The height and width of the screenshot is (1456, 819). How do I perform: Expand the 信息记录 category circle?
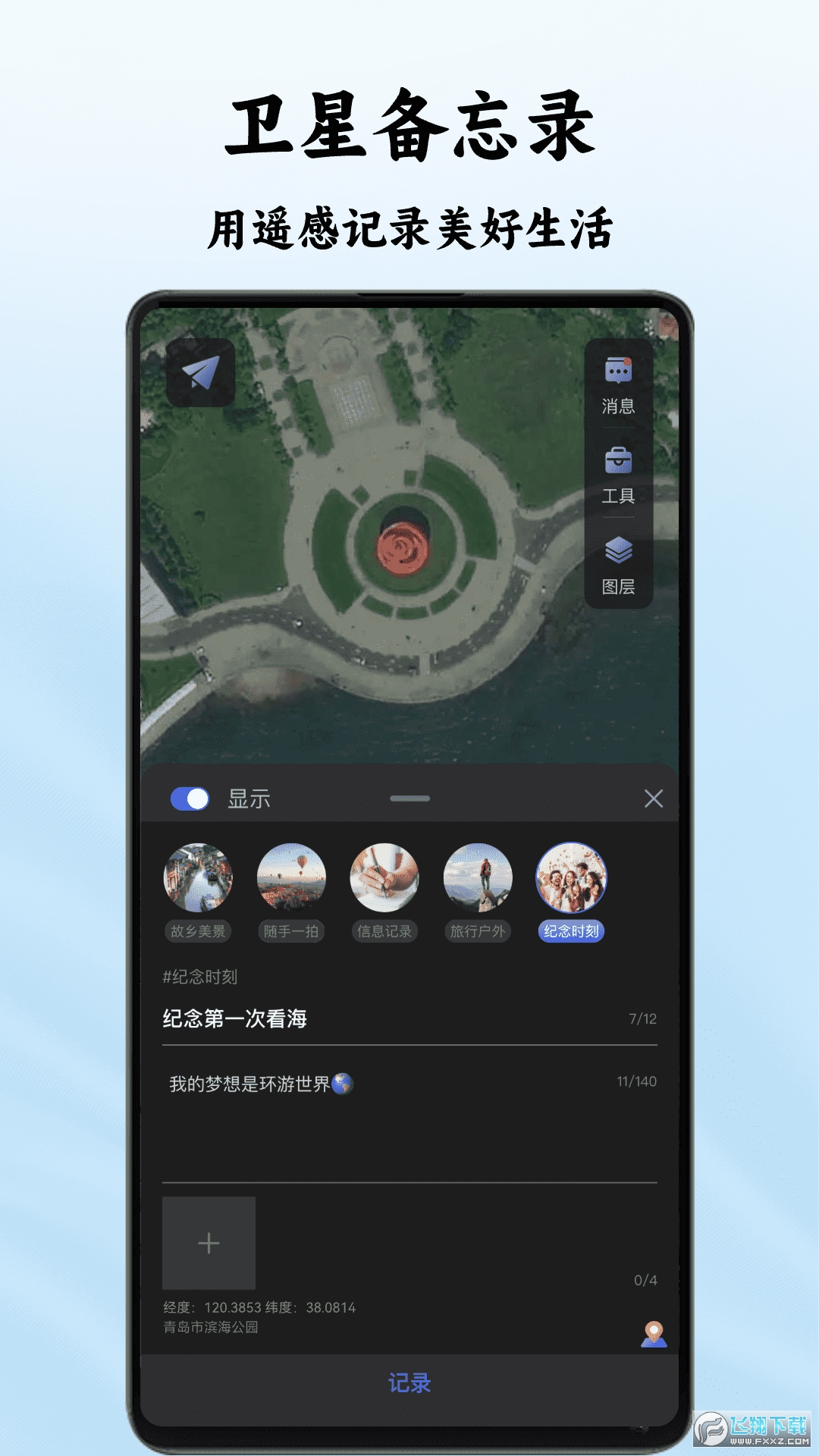tap(385, 877)
